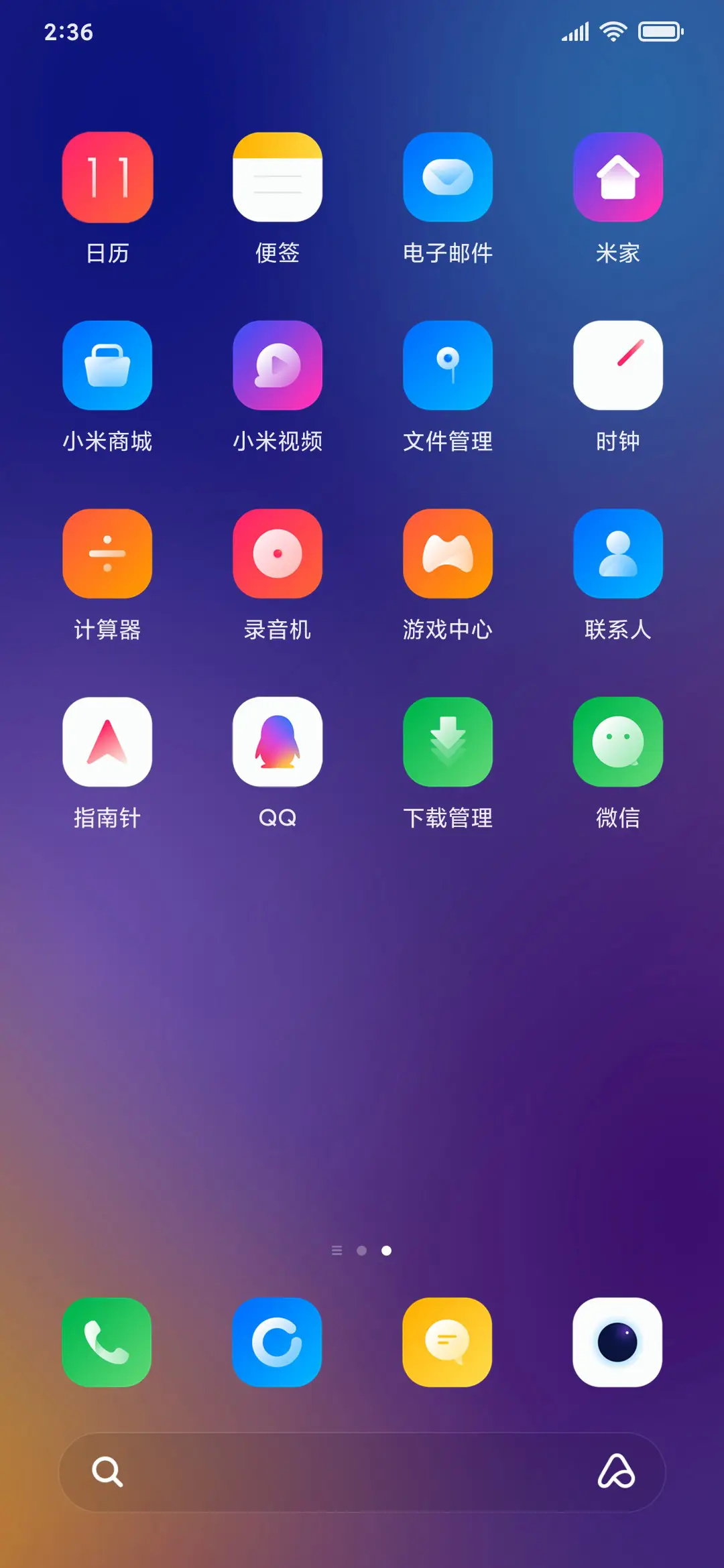Viewport: 724px width, 1568px height.
Task: Open the 电子邮件 email app
Action: point(448,176)
